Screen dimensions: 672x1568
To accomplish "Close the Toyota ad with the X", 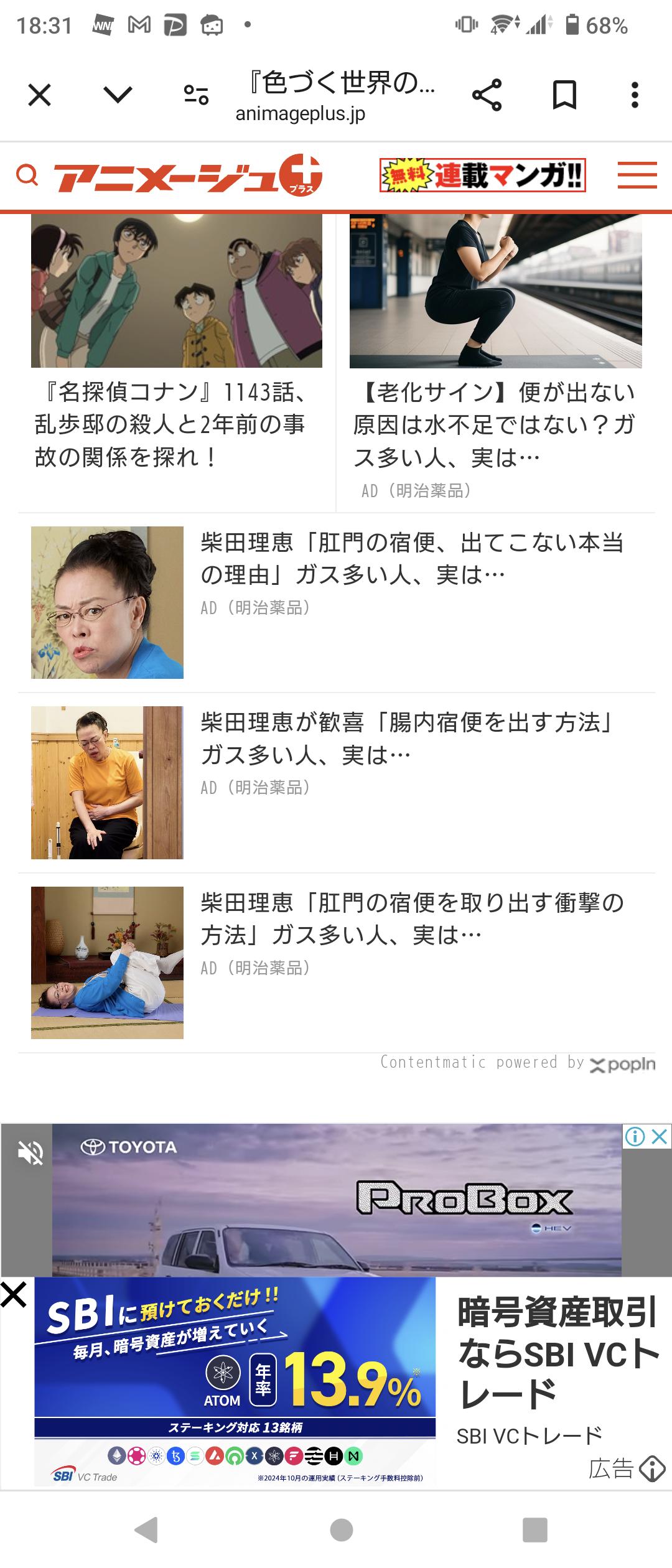I will pyautogui.click(x=660, y=1137).
